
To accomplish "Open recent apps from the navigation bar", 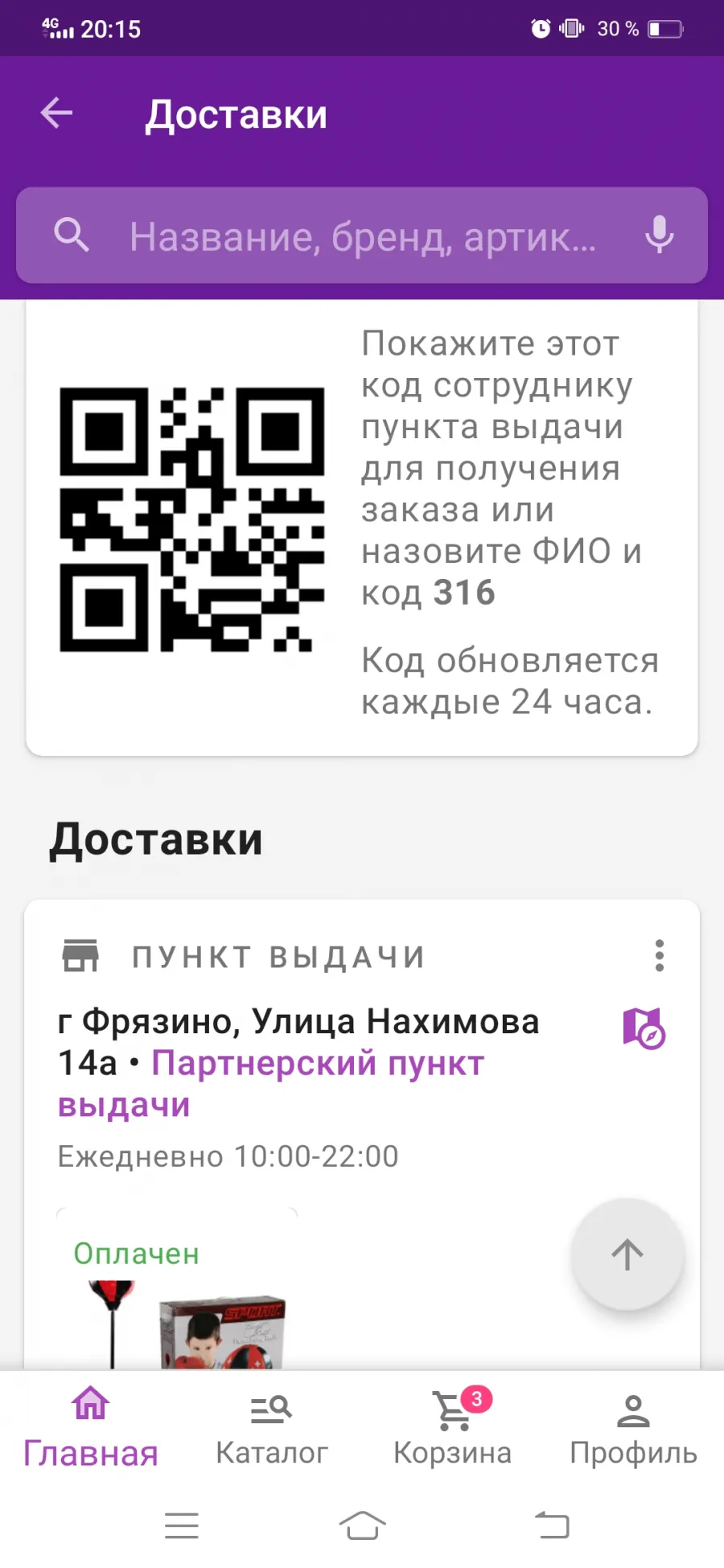I will 182,1525.
